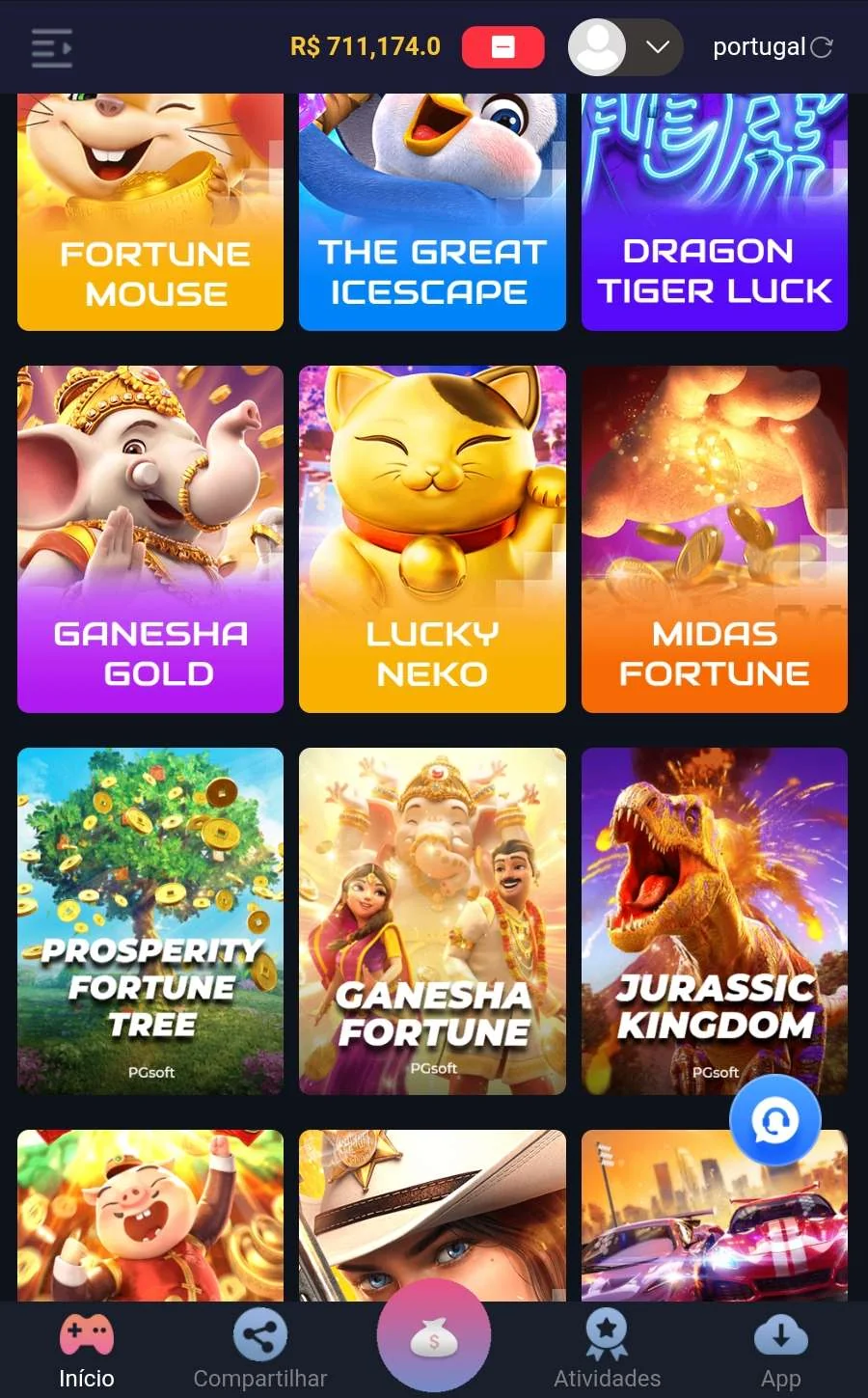
Task: Launch Midas Fortune
Action: click(714, 538)
